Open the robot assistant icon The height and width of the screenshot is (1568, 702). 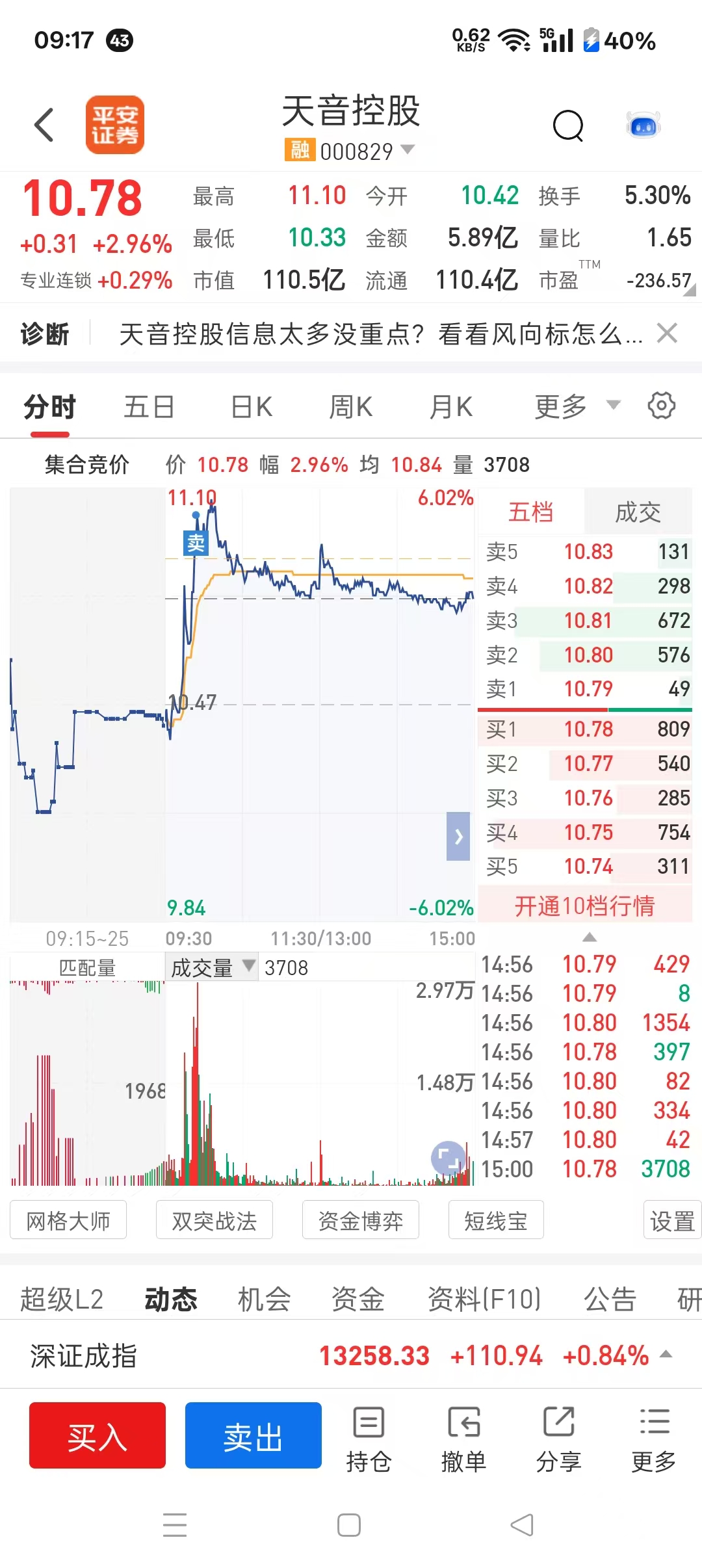point(643,125)
